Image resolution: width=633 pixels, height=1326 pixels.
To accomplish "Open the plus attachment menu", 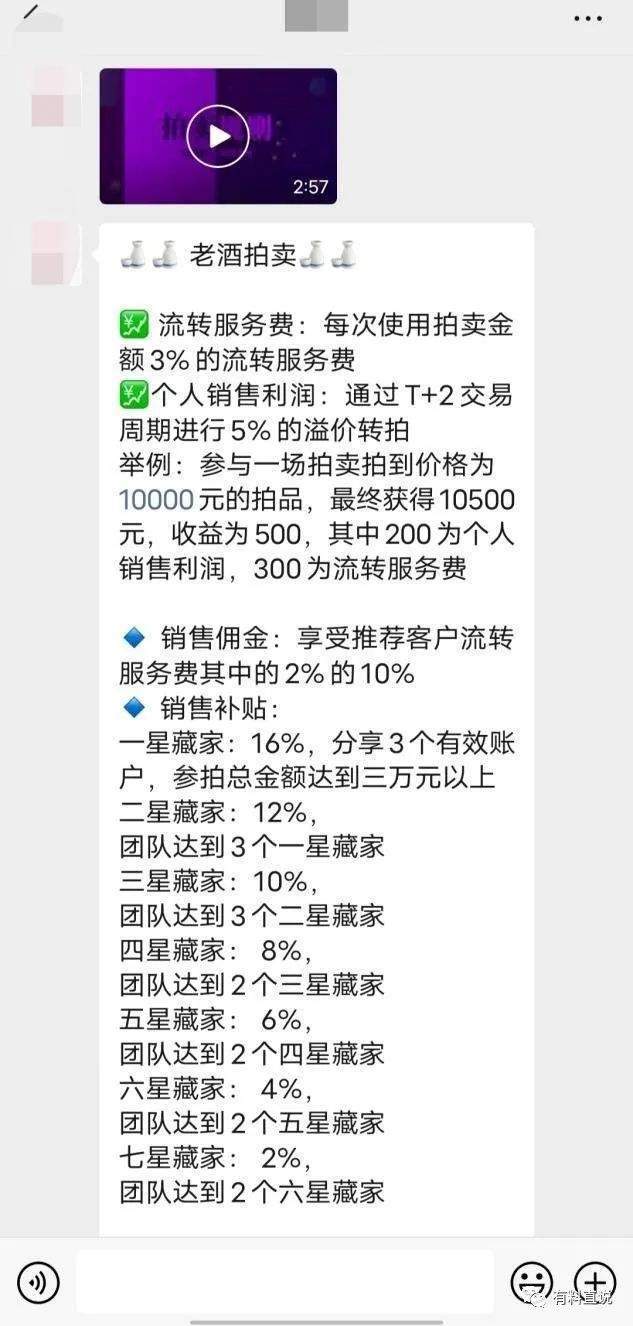I will 594,1281.
